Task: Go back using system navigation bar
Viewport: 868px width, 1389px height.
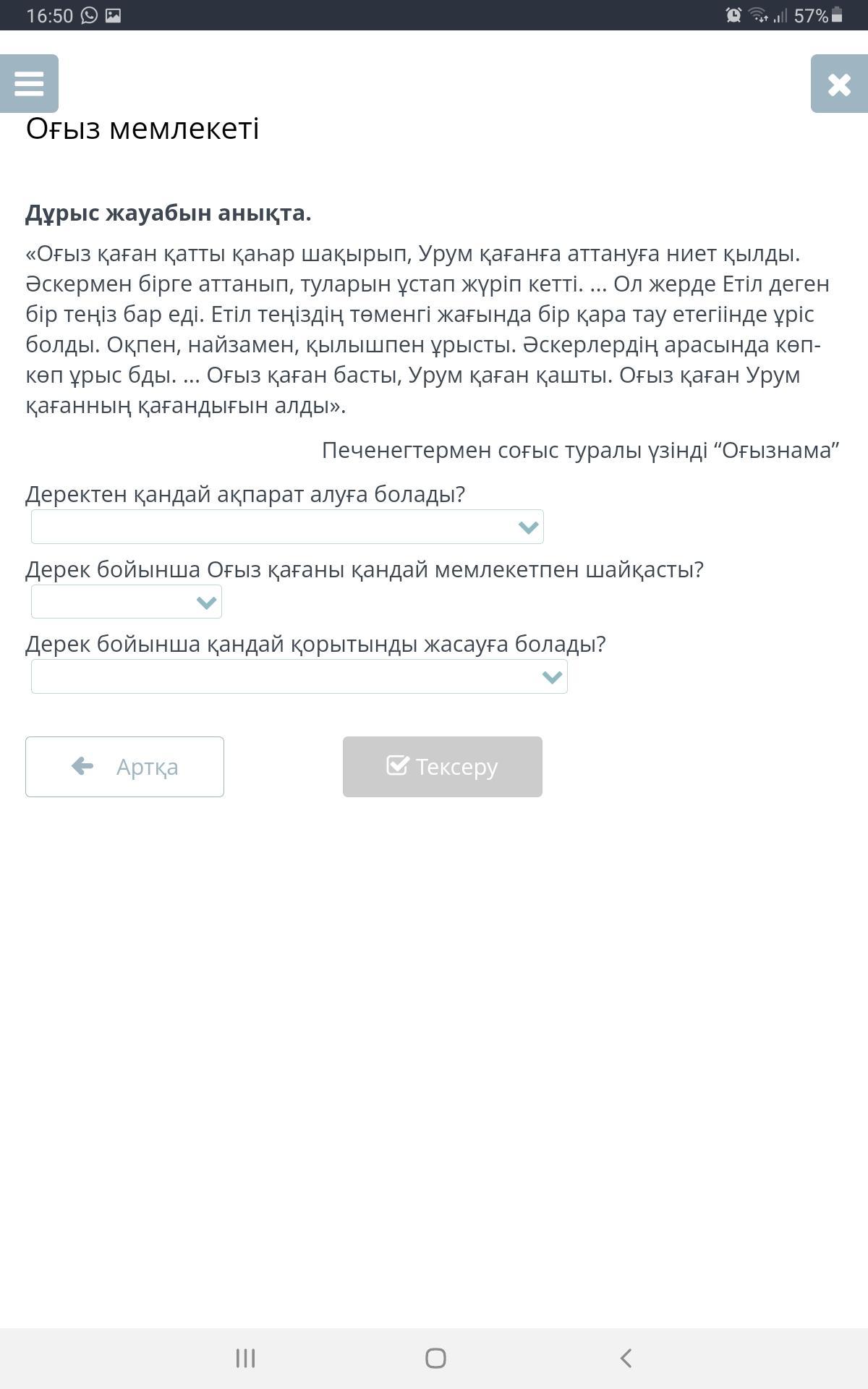Action: click(x=626, y=1358)
